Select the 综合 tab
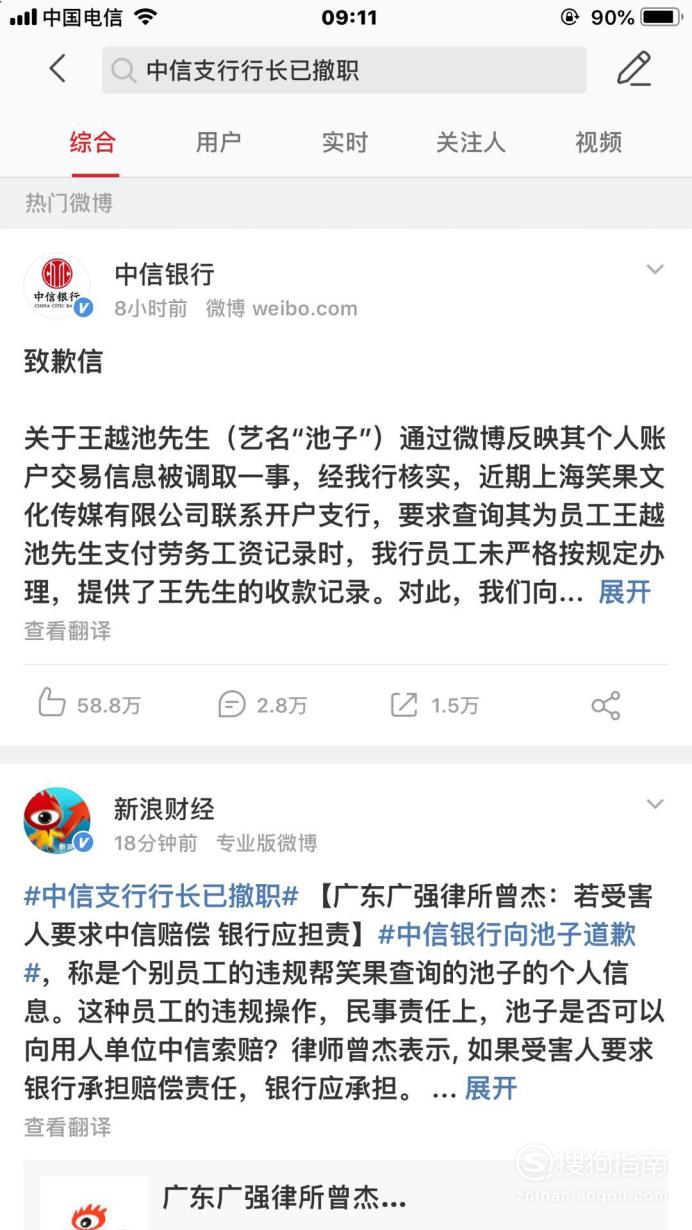 click(92, 142)
